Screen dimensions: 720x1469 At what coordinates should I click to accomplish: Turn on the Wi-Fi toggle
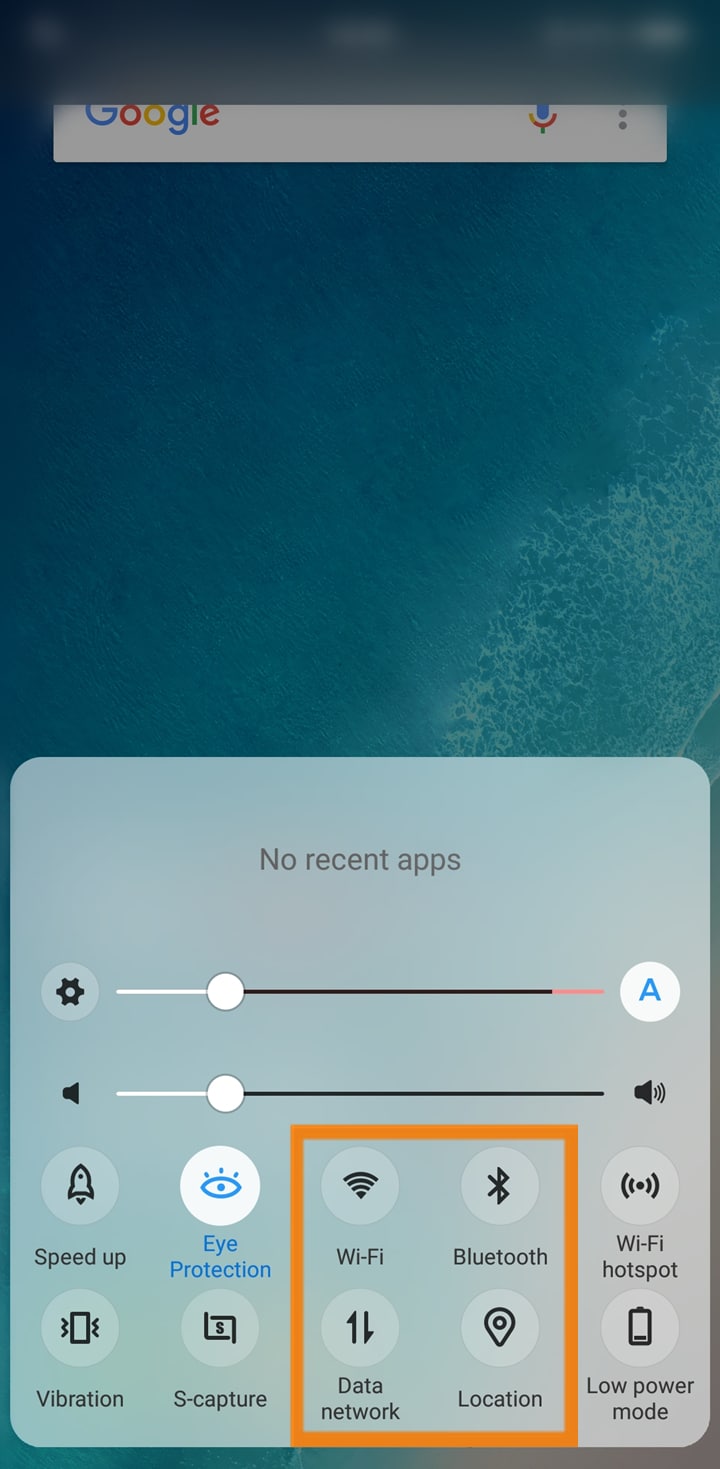coord(360,1186)
